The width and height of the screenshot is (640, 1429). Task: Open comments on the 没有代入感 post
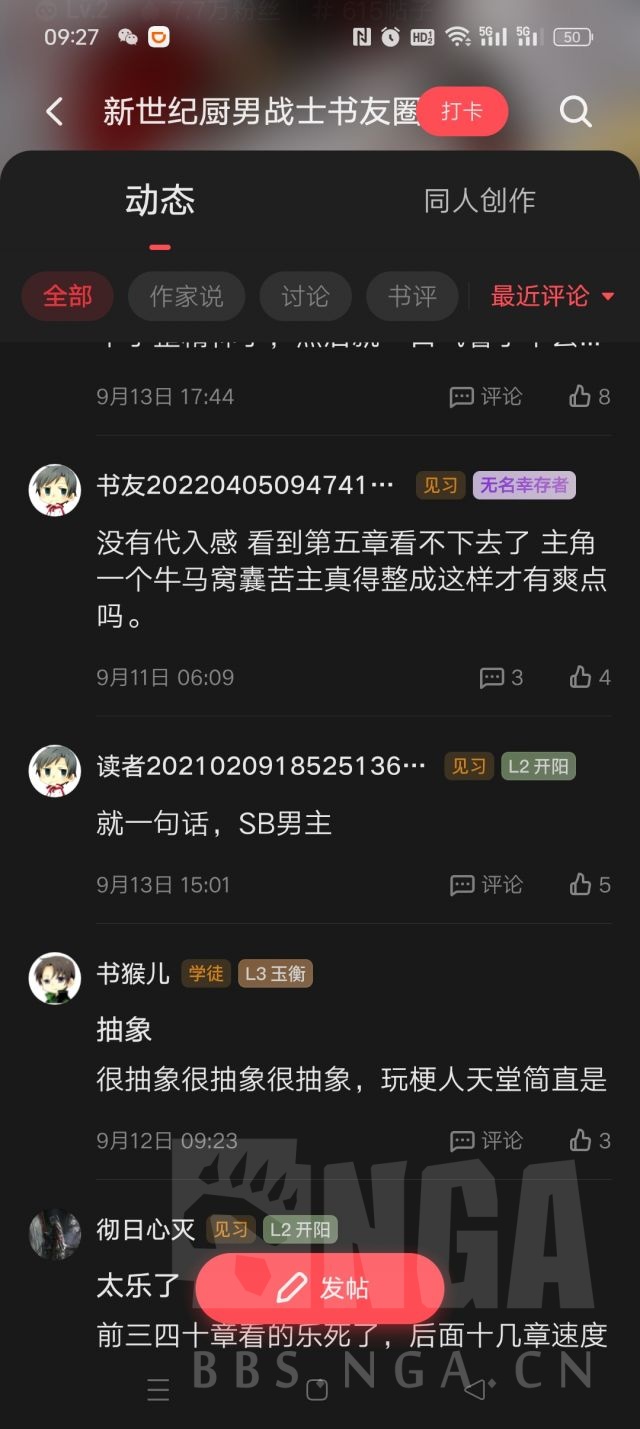[501, 678]
